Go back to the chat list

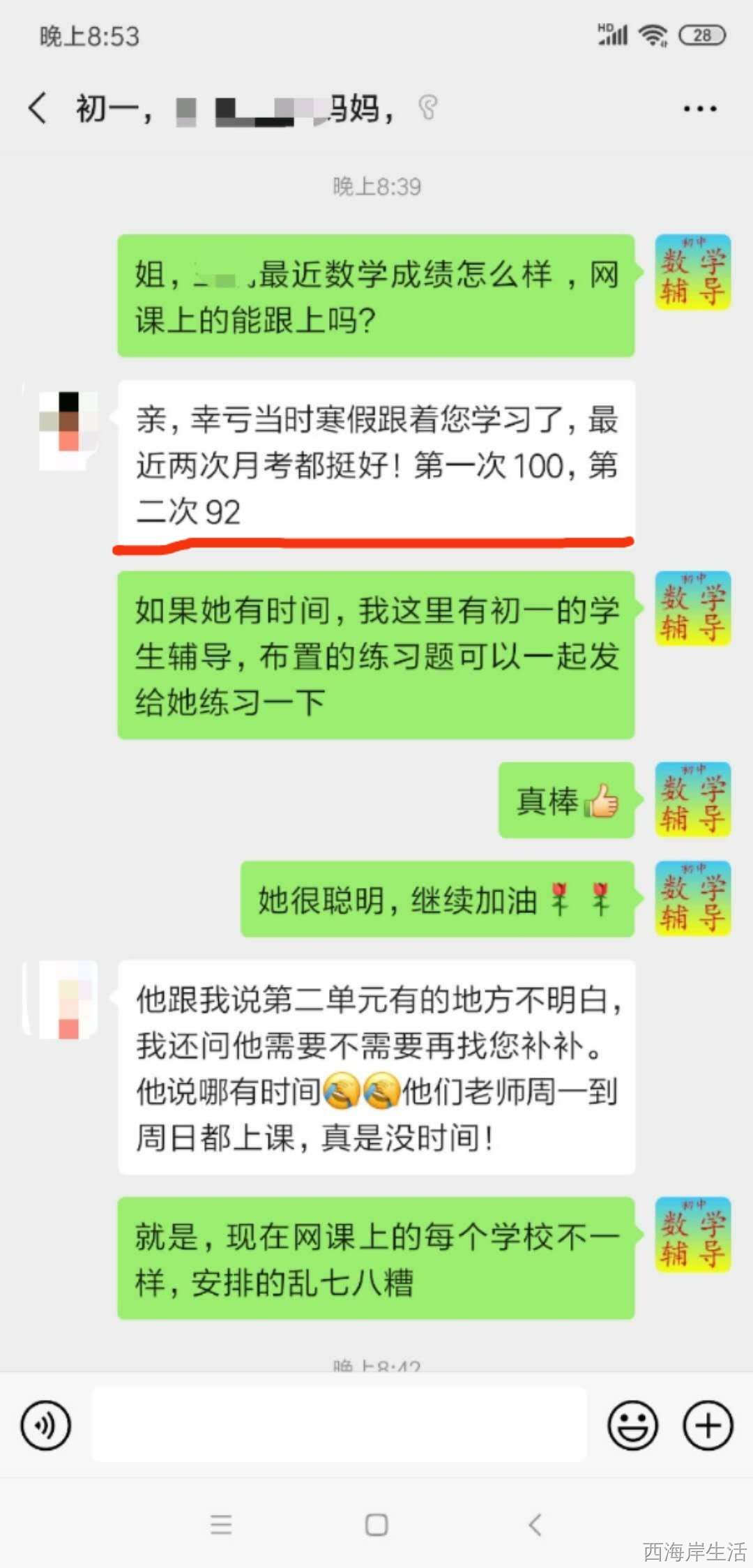pos(38,109)
